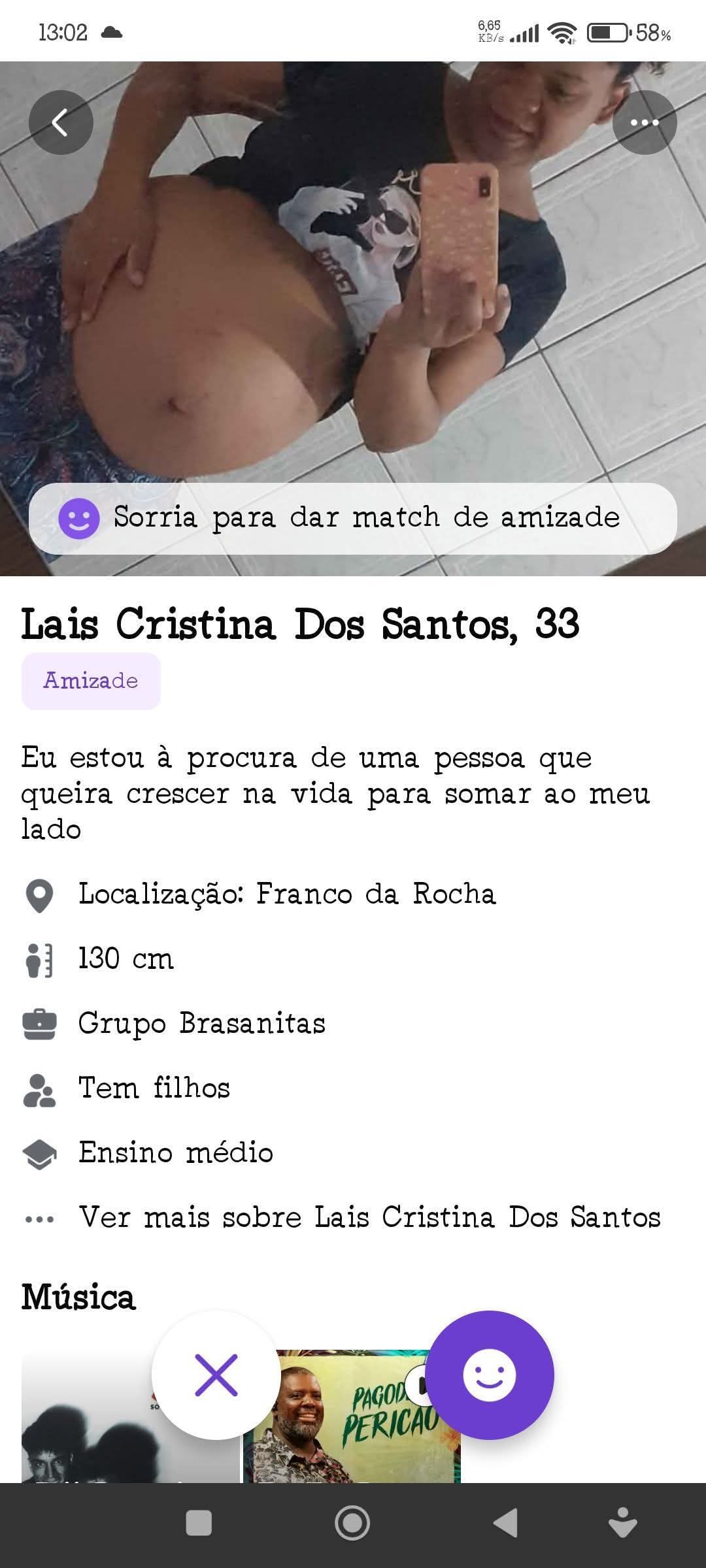
Task: Tap the system back triangle
Action: tap(505, 1523)
